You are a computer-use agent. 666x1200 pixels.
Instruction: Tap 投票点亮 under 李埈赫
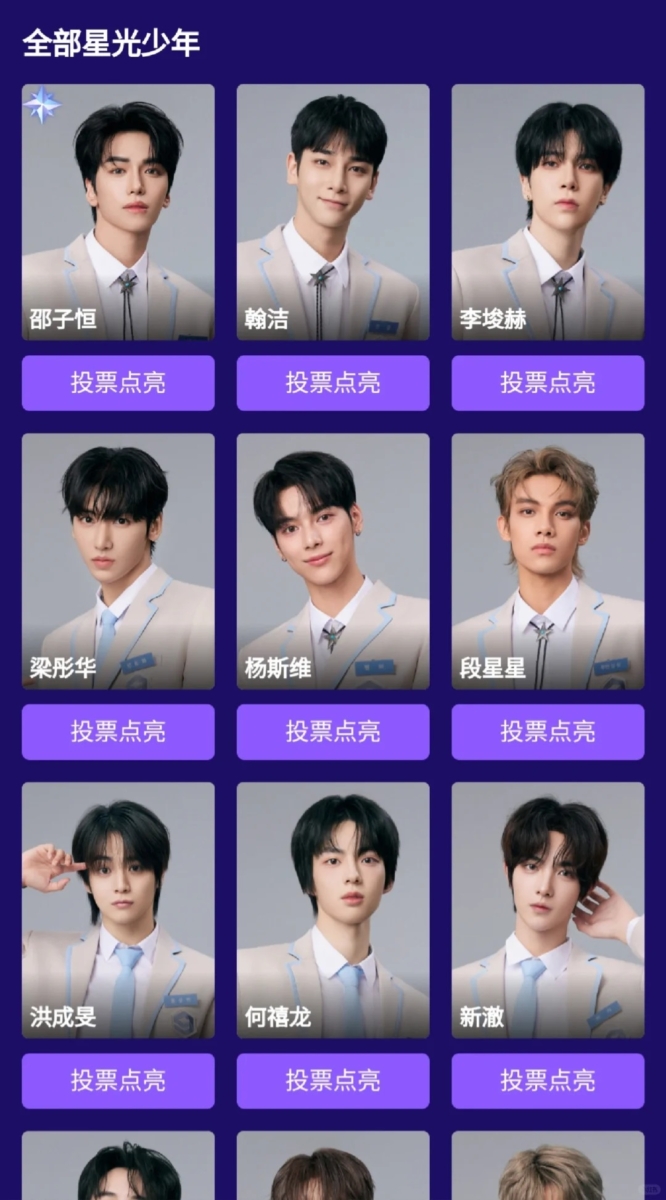[x=548, y=383]
